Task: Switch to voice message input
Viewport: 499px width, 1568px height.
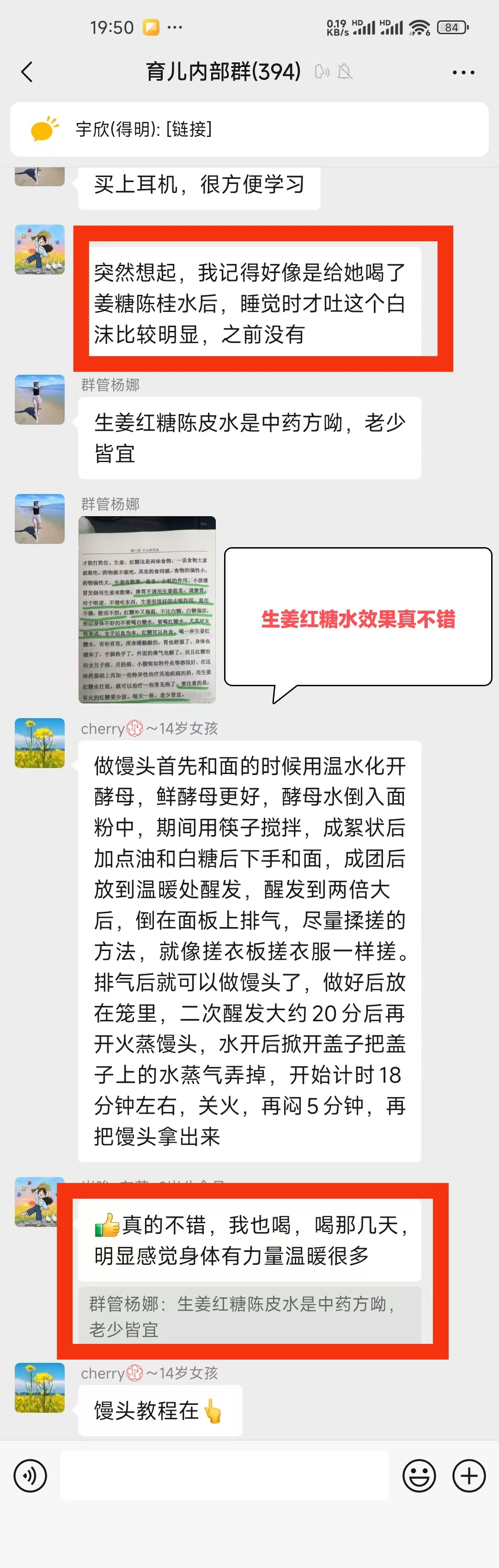Action: [30, 1476]
